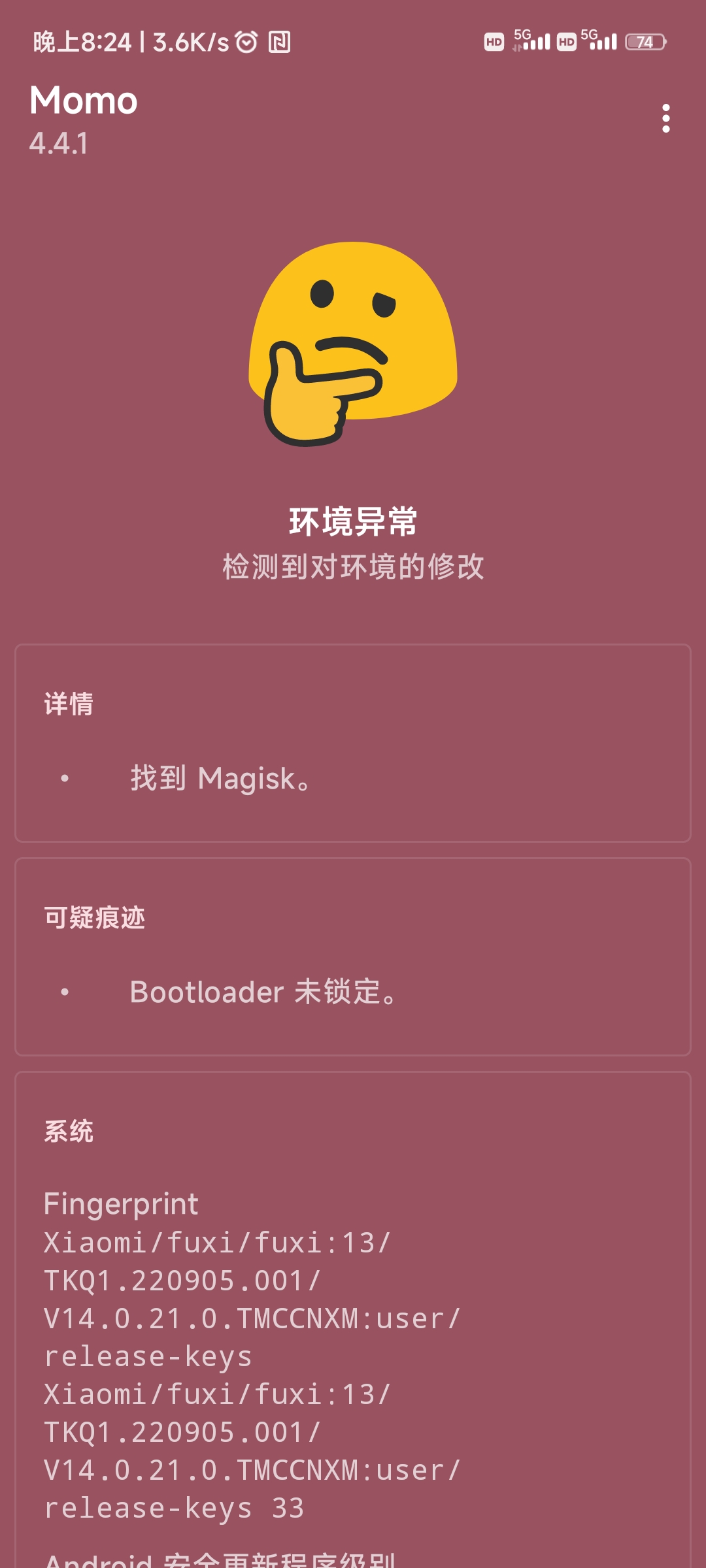Tap the NFC icon in the status bar

pyautogui.click(x=280, y=42)
